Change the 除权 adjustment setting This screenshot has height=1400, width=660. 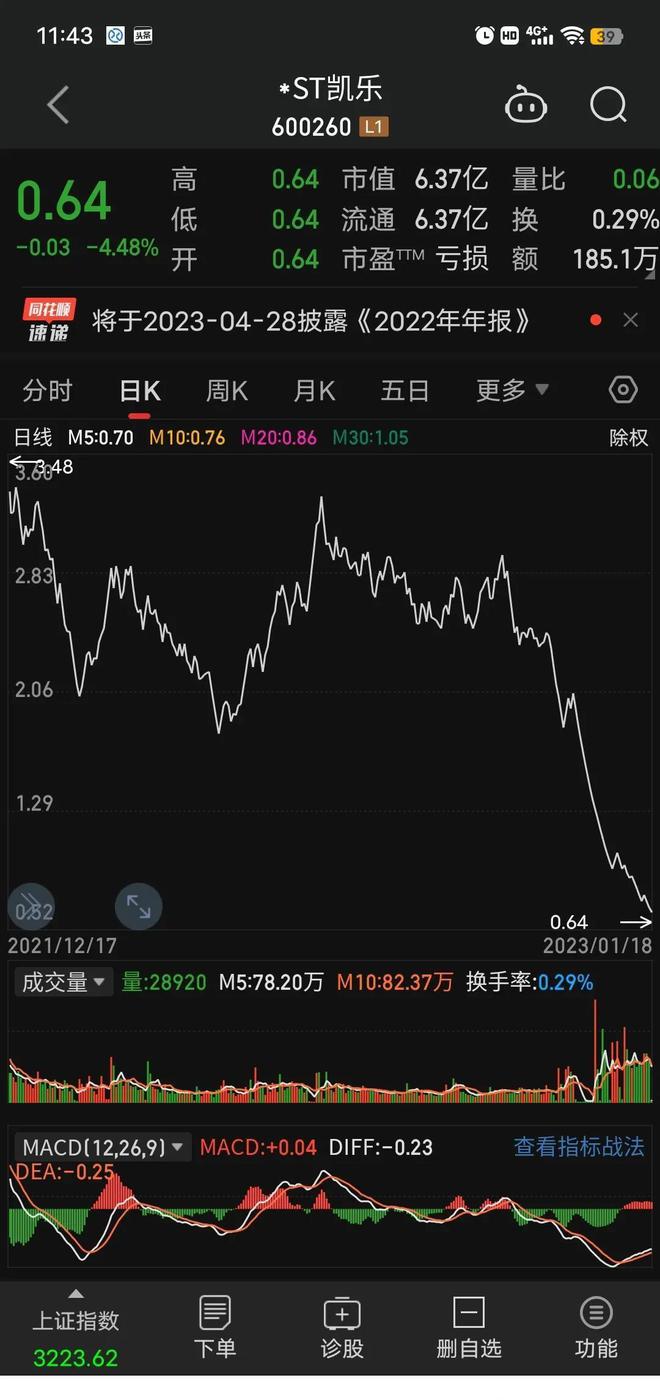pyautogui.click(x=629, y=438)
